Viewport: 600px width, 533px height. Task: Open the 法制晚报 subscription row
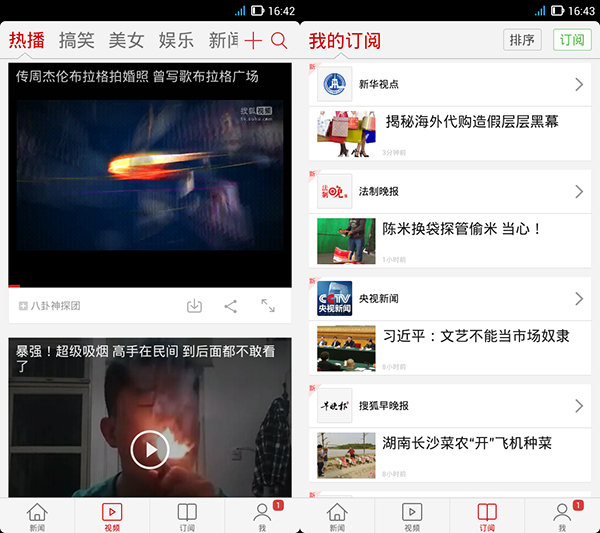click(x=450, y=191)
